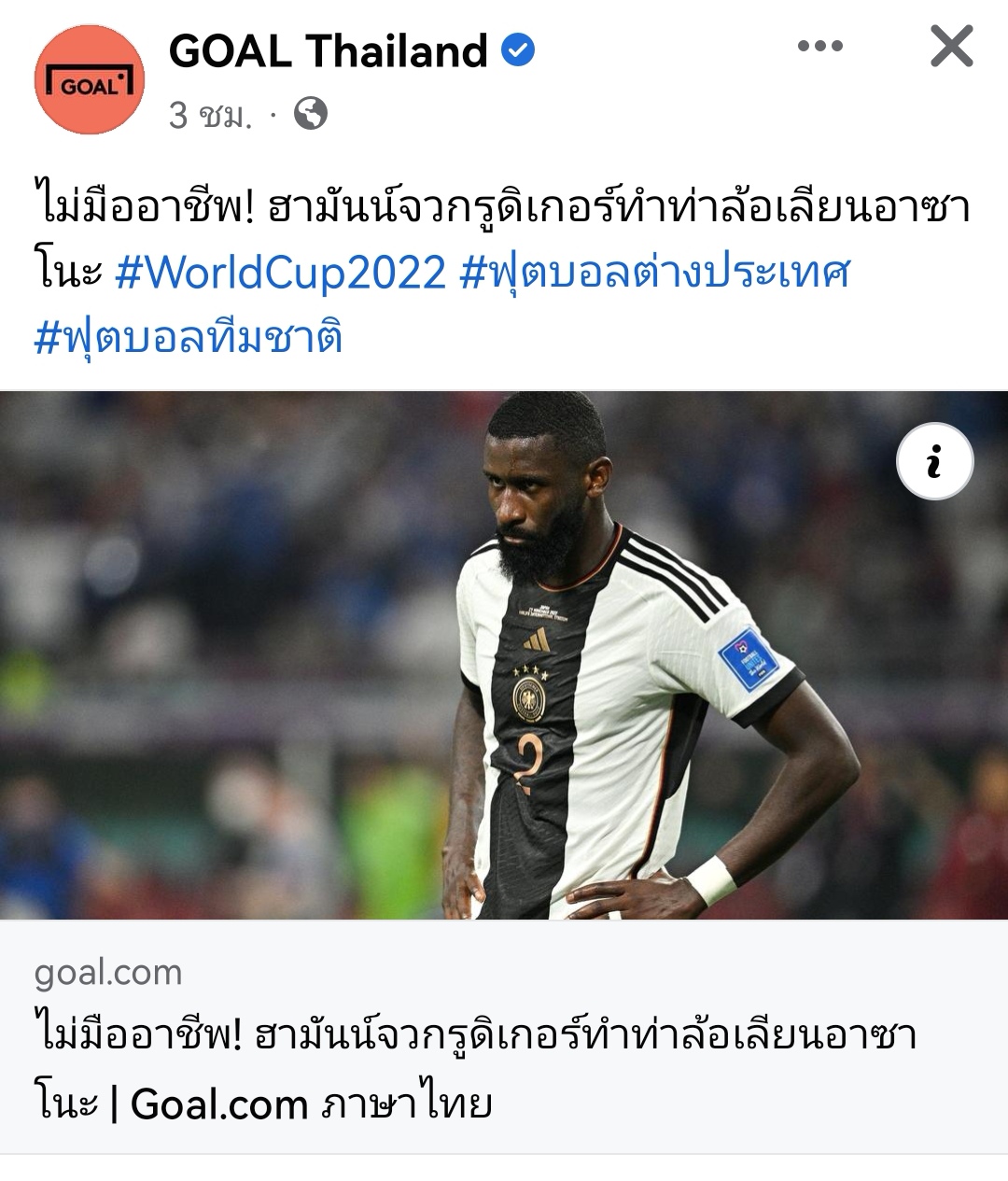Tap the #WorldCup2022 hashtag
Viewport: 1008px width, 1181px height.
coord(280,273)
